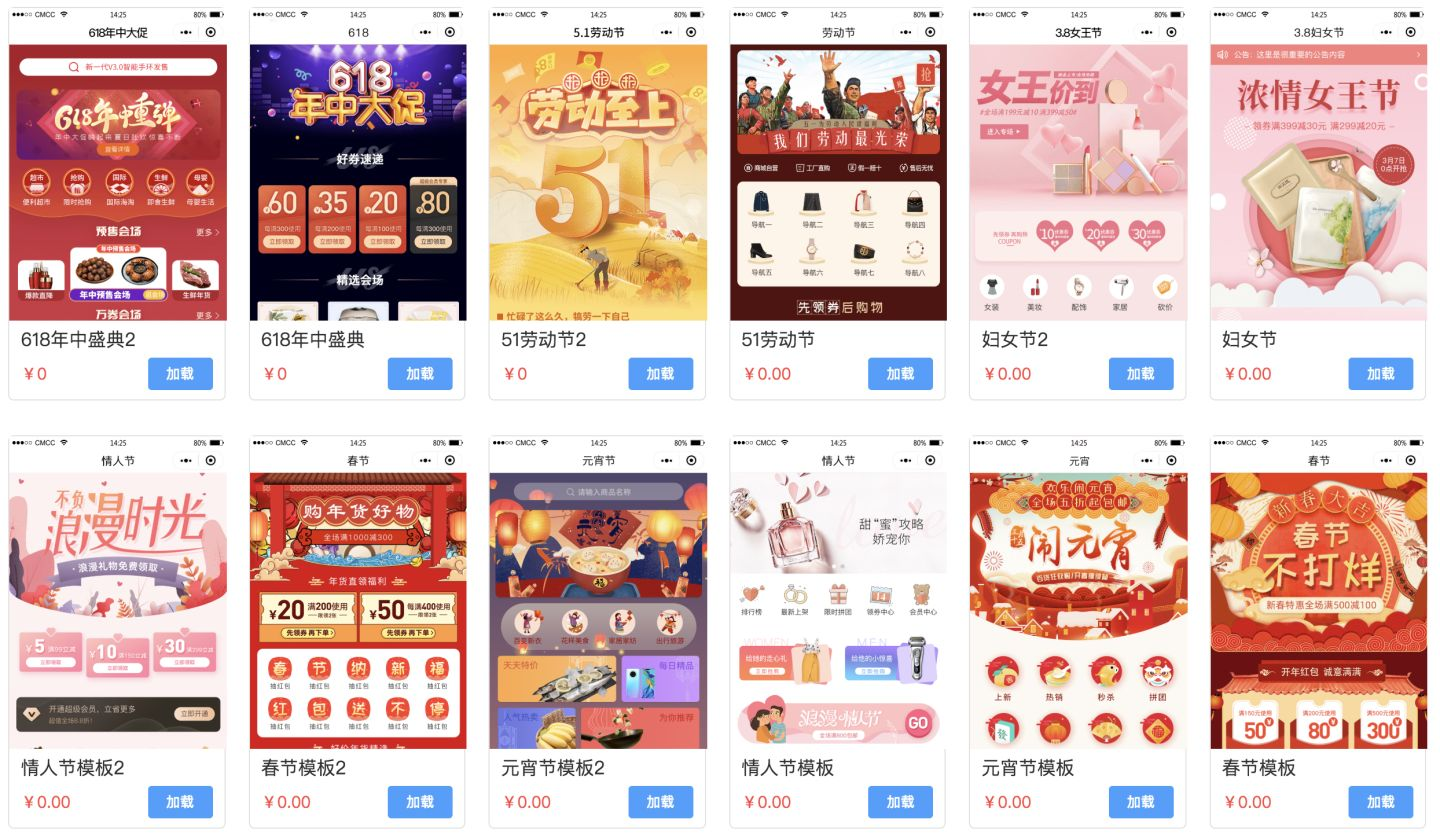Tap 加载 on the plain 妇女节 card
This screenshot has height=838, width=1440.
1380,374
